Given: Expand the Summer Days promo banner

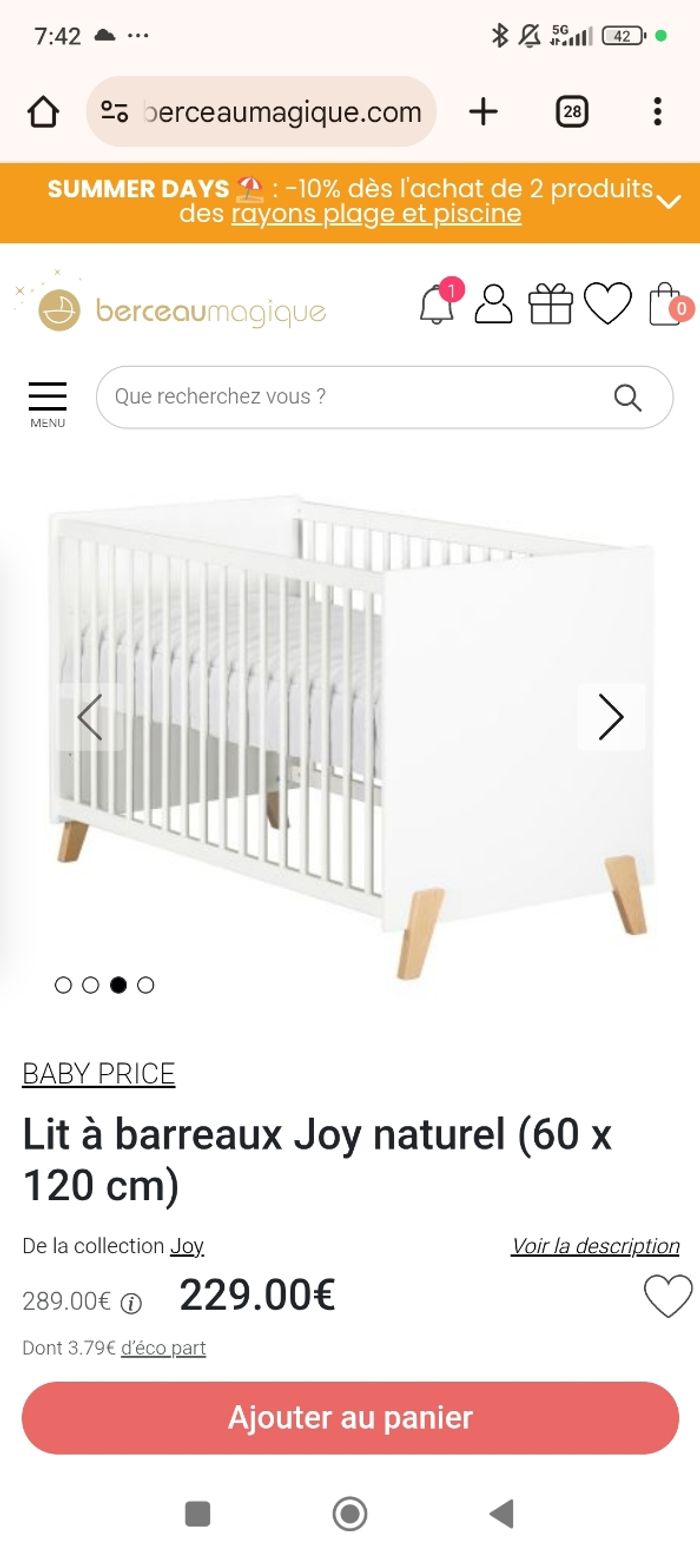Looking at the screenshot, I should (x=668, y=202).
